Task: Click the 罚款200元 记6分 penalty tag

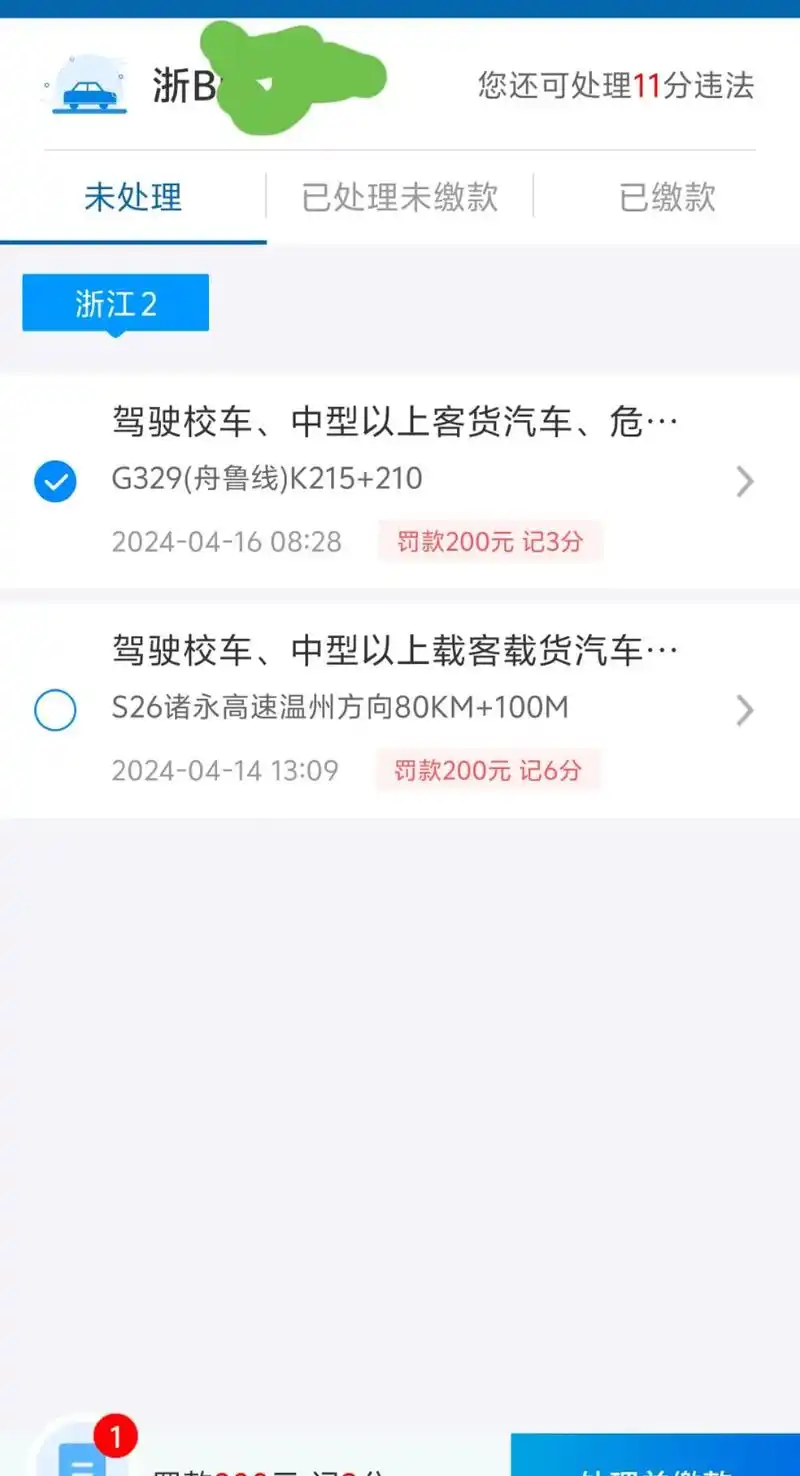Action: click(488, 770)
